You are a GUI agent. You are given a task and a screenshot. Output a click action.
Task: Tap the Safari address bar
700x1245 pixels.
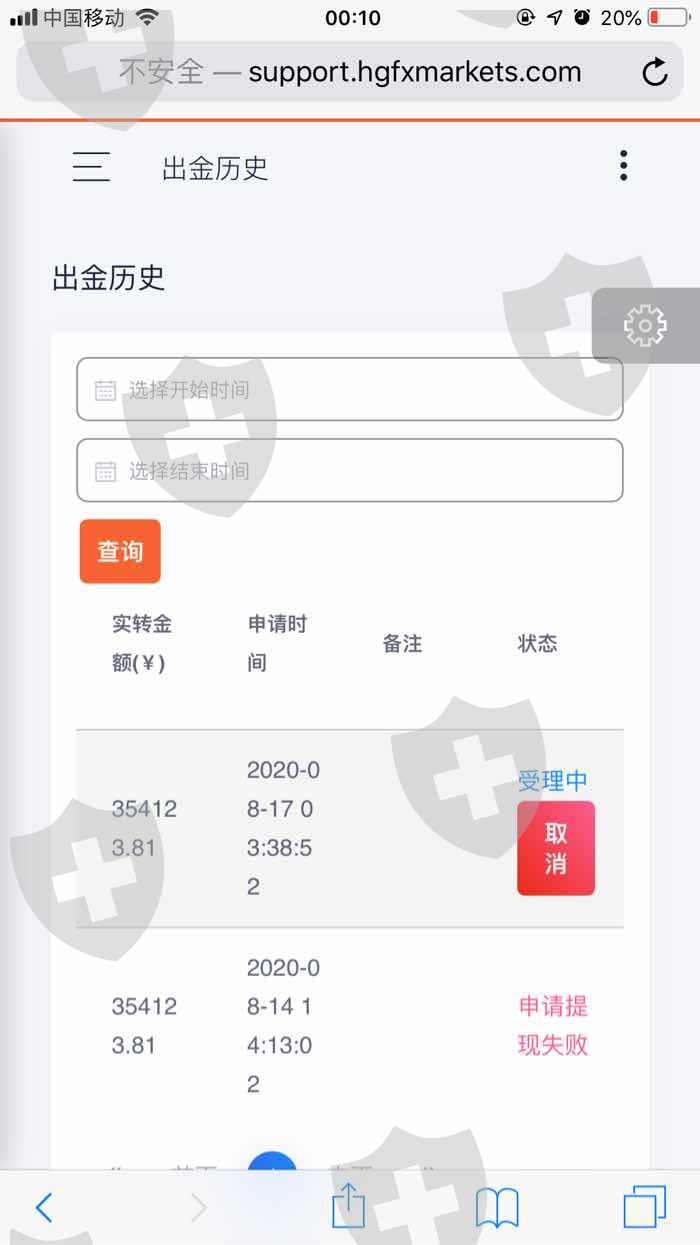click(350, 72)
